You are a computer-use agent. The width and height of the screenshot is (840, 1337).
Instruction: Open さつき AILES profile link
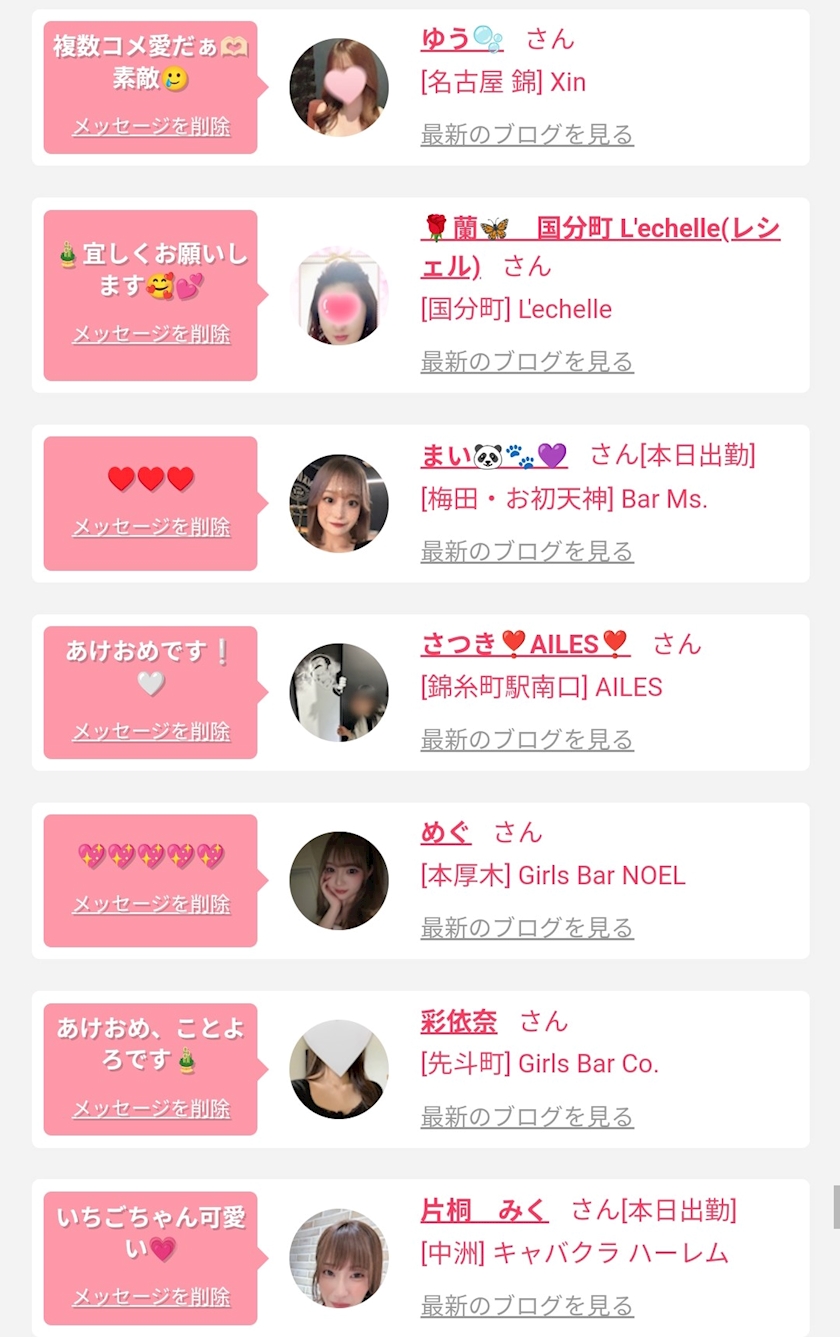525,643
